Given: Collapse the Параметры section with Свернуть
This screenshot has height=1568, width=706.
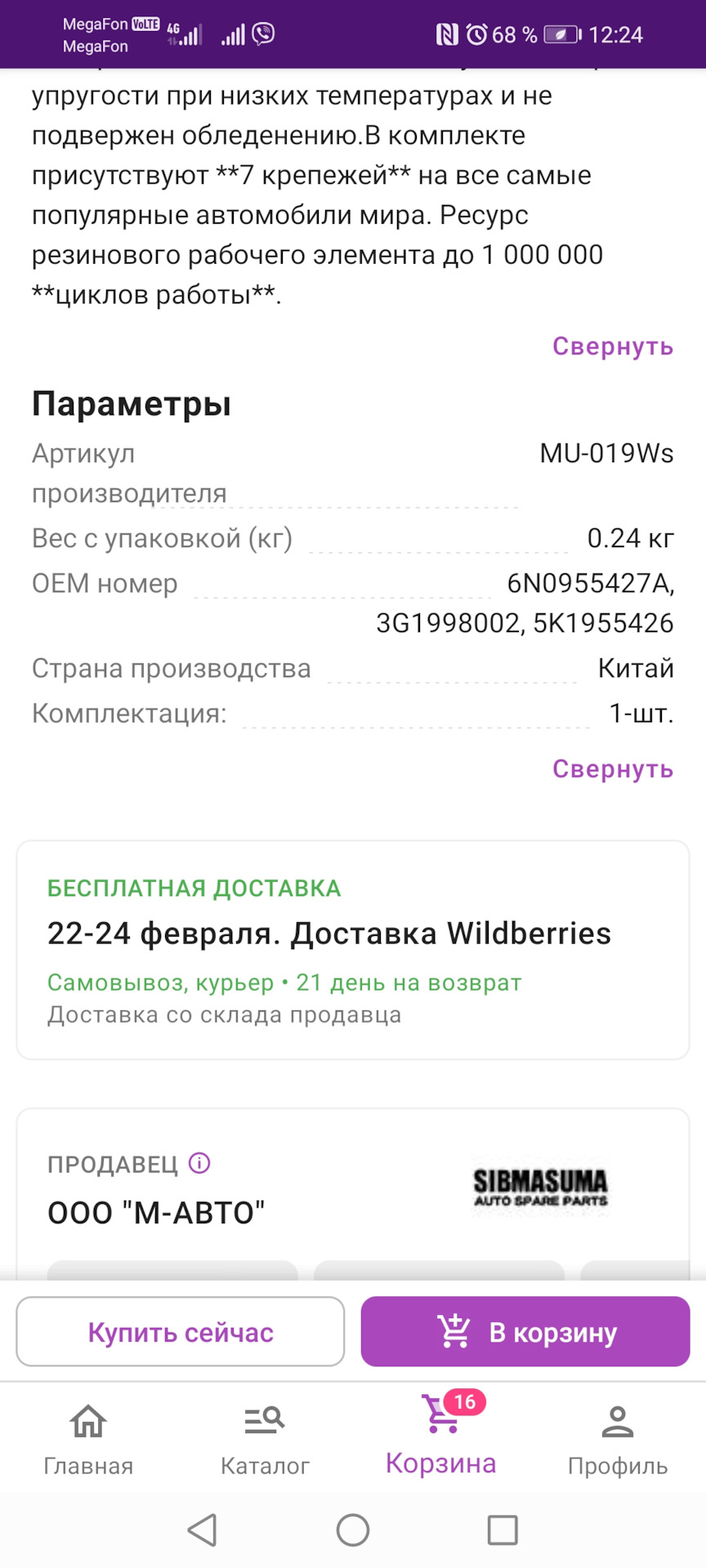Looking at the screenshot, I should point(613,769).
